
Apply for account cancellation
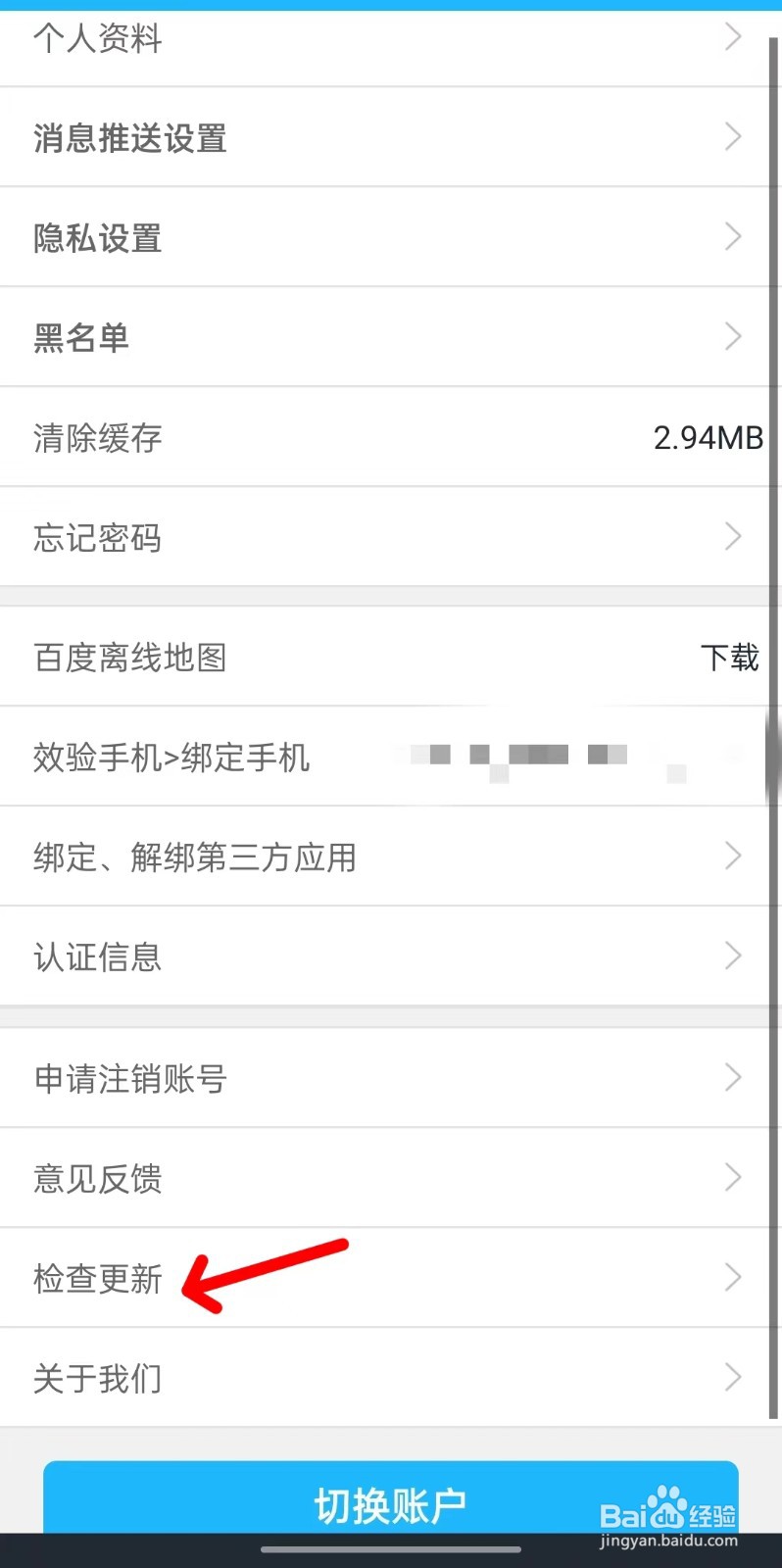[129, 1078]
